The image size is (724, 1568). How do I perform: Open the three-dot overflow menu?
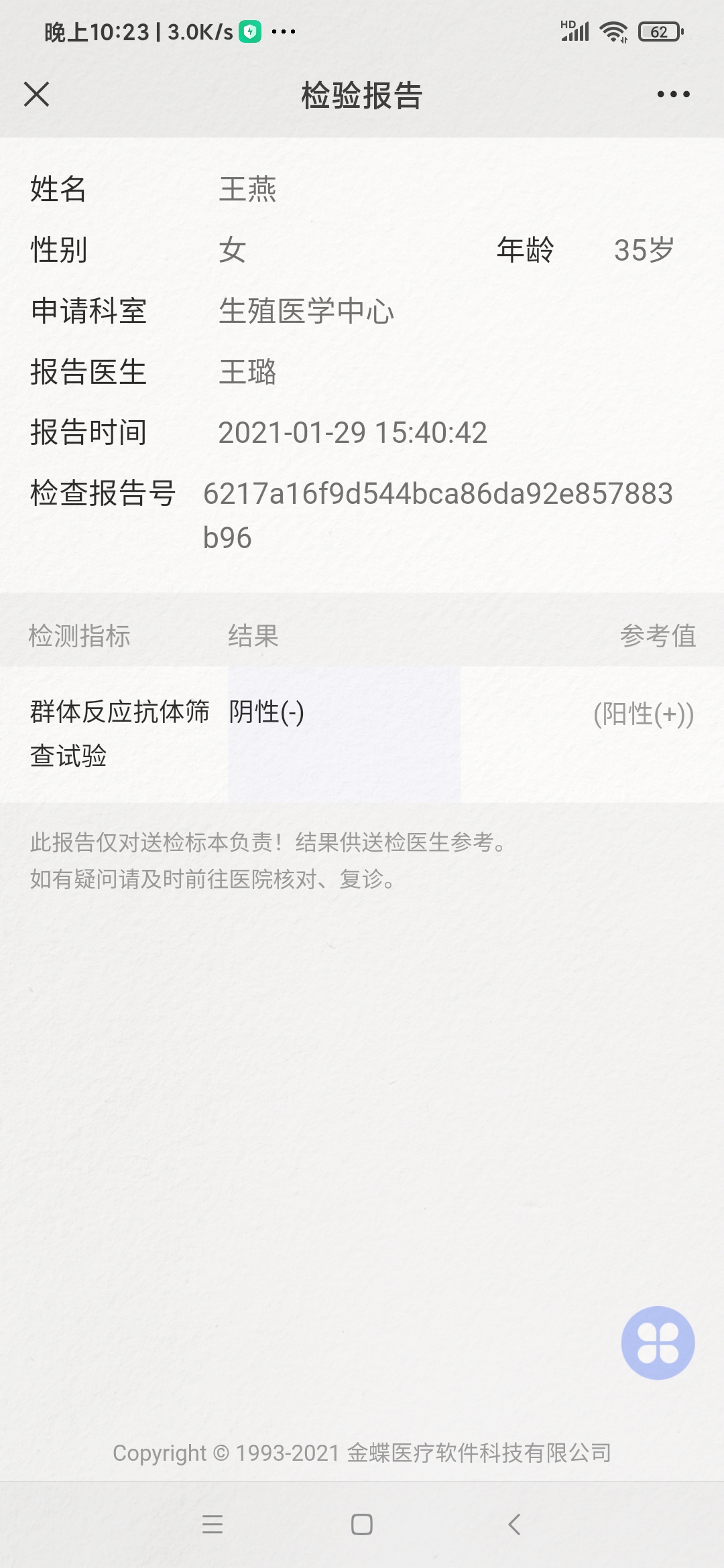(673, 94)
